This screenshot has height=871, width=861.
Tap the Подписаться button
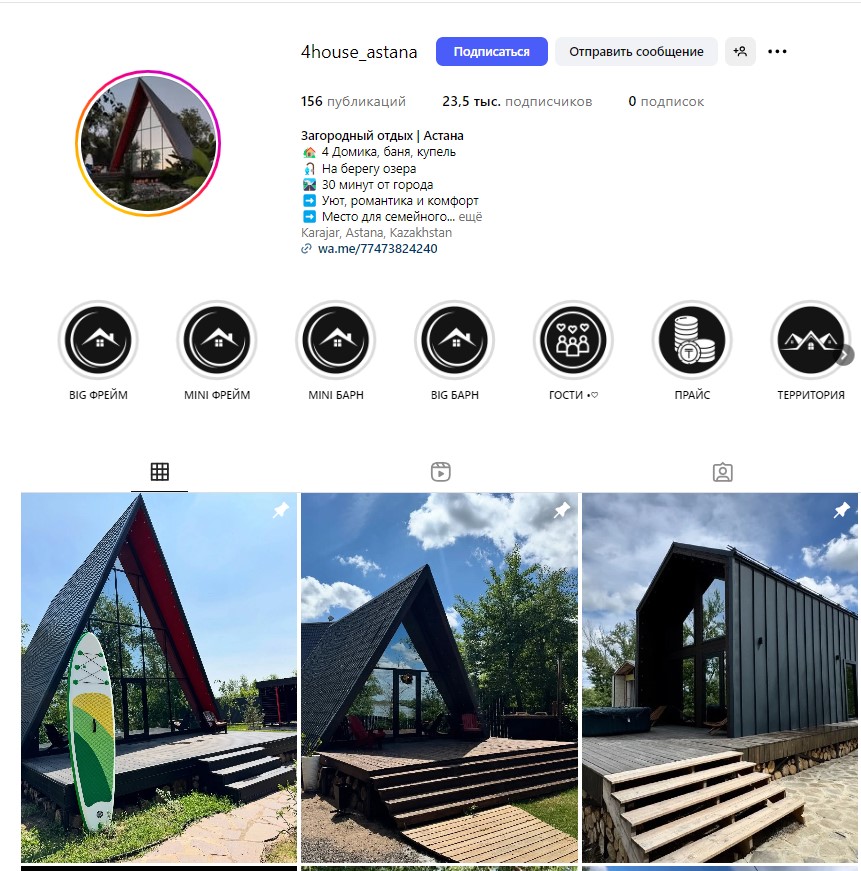(491, 52)
